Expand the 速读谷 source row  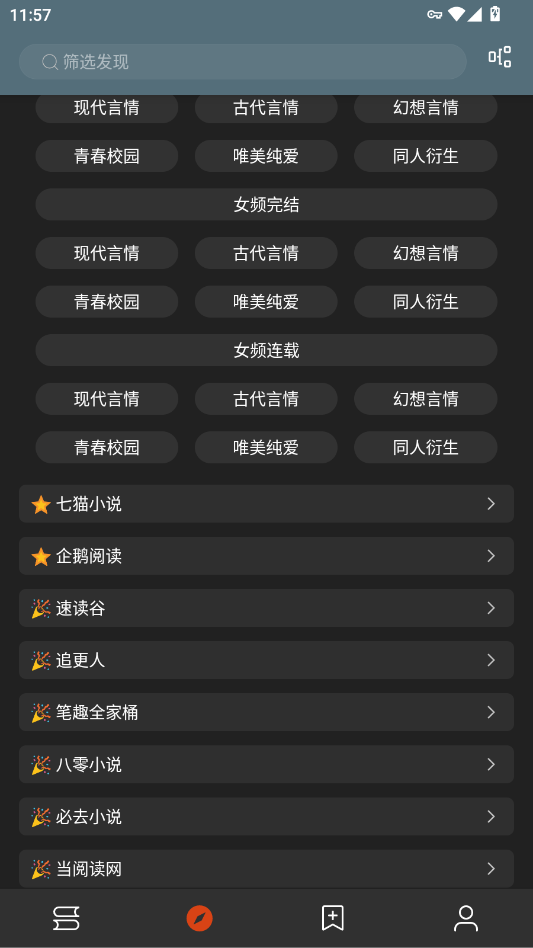tap(266, 608)
